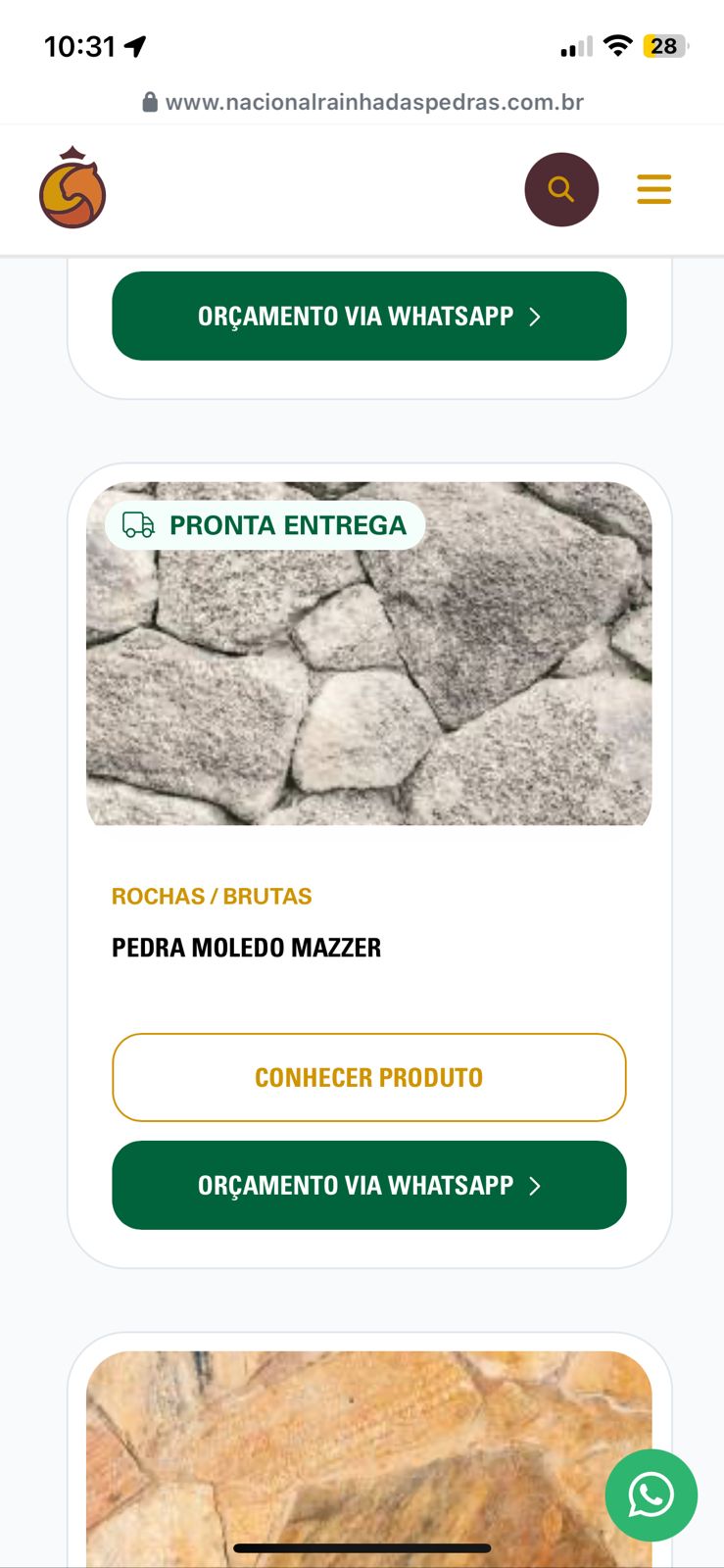Open the hamburger navigation menu
Viewport: 724px width, 1568px height.
click(653, 189)
